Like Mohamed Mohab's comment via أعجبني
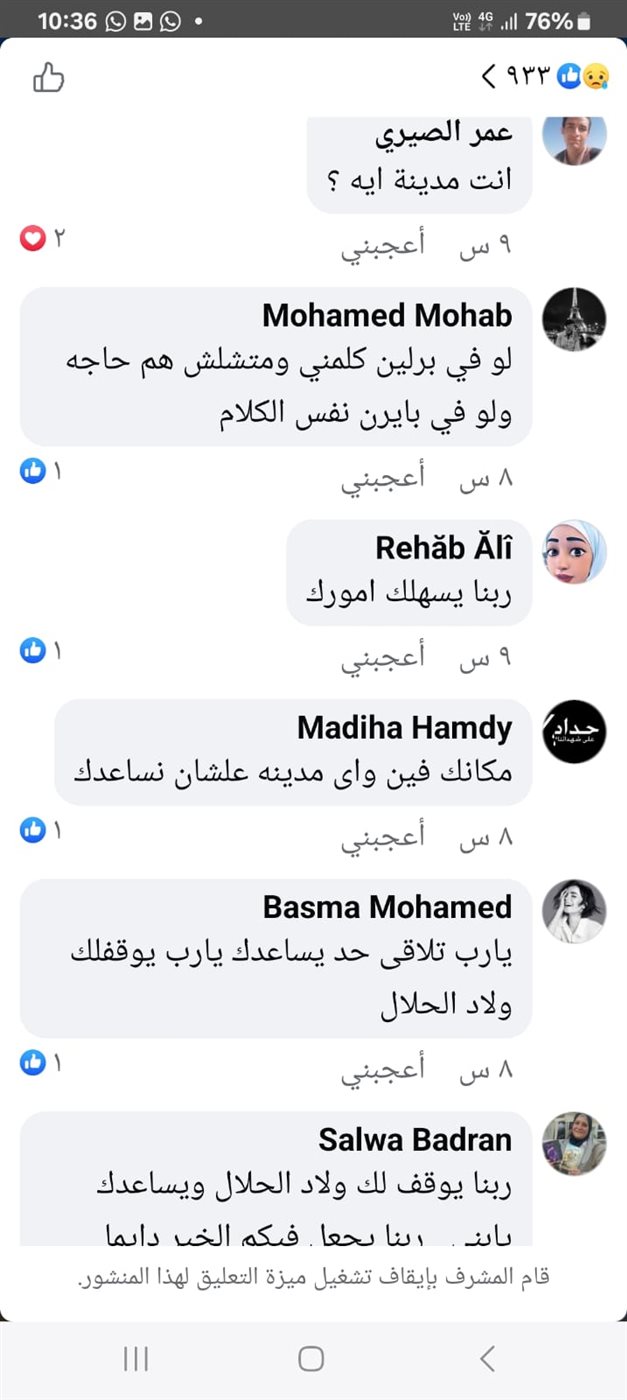Viewport: 627px width, 1400px height. click(383, 479)
